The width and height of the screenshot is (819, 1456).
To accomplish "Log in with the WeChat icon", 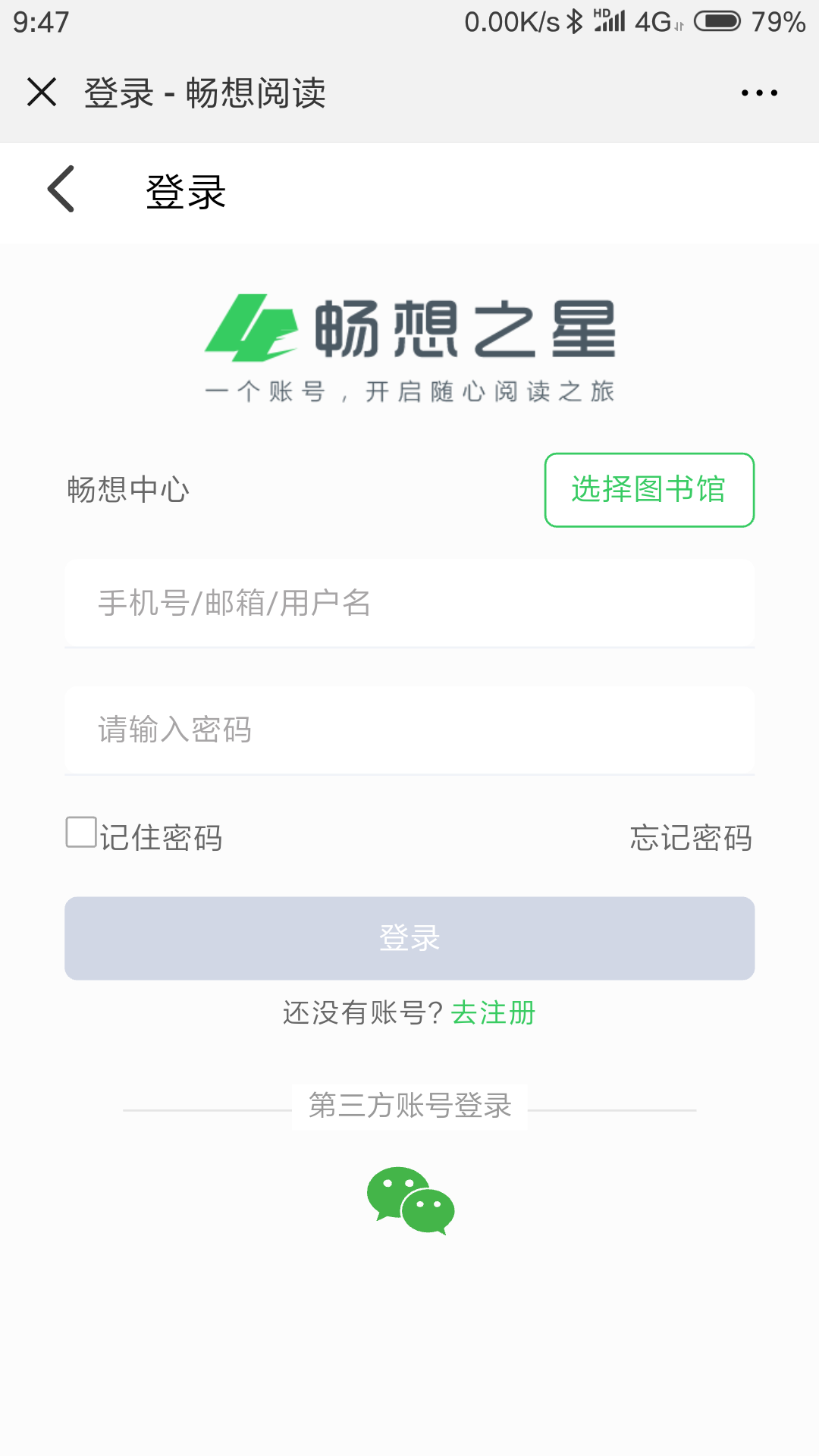I will point(410,1200).
